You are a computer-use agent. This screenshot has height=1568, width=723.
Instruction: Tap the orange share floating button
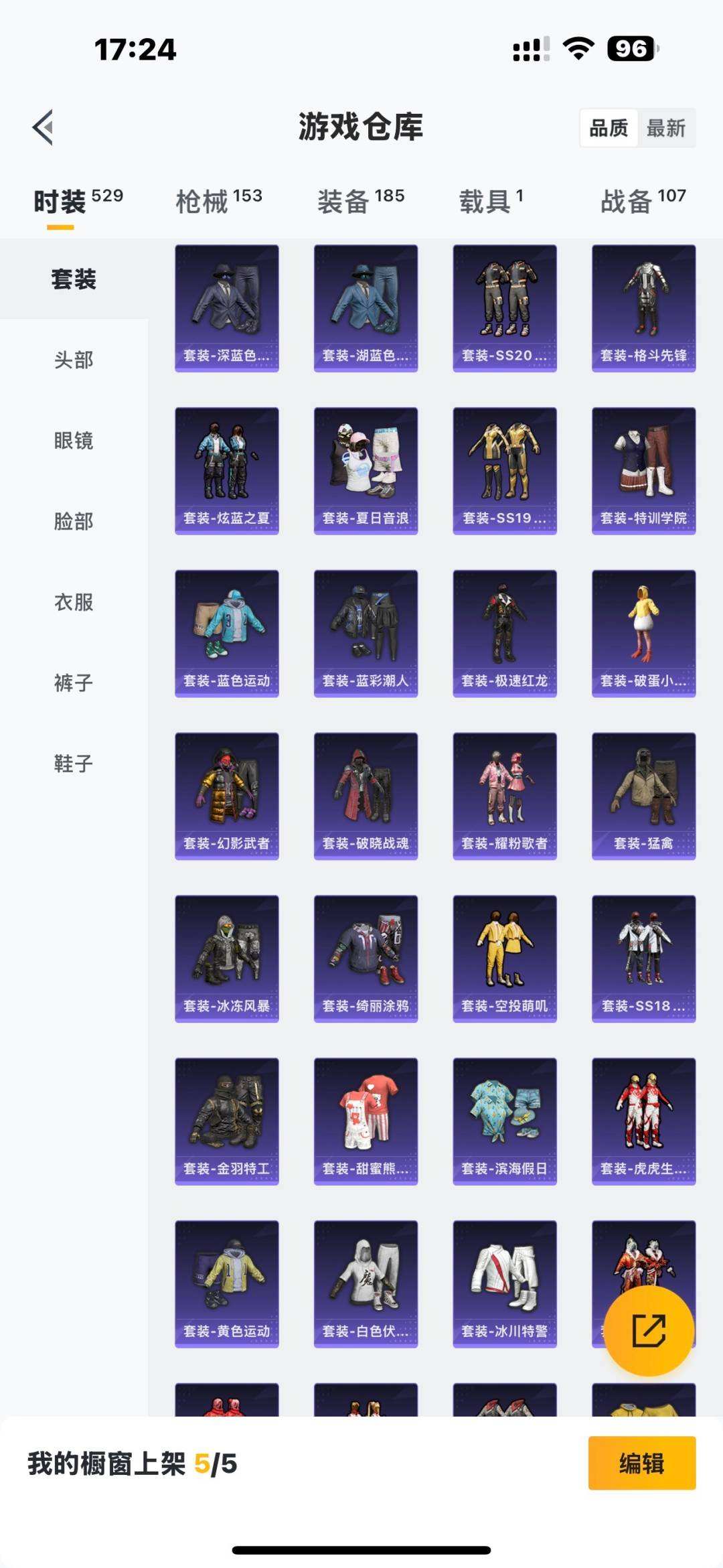648,1330
